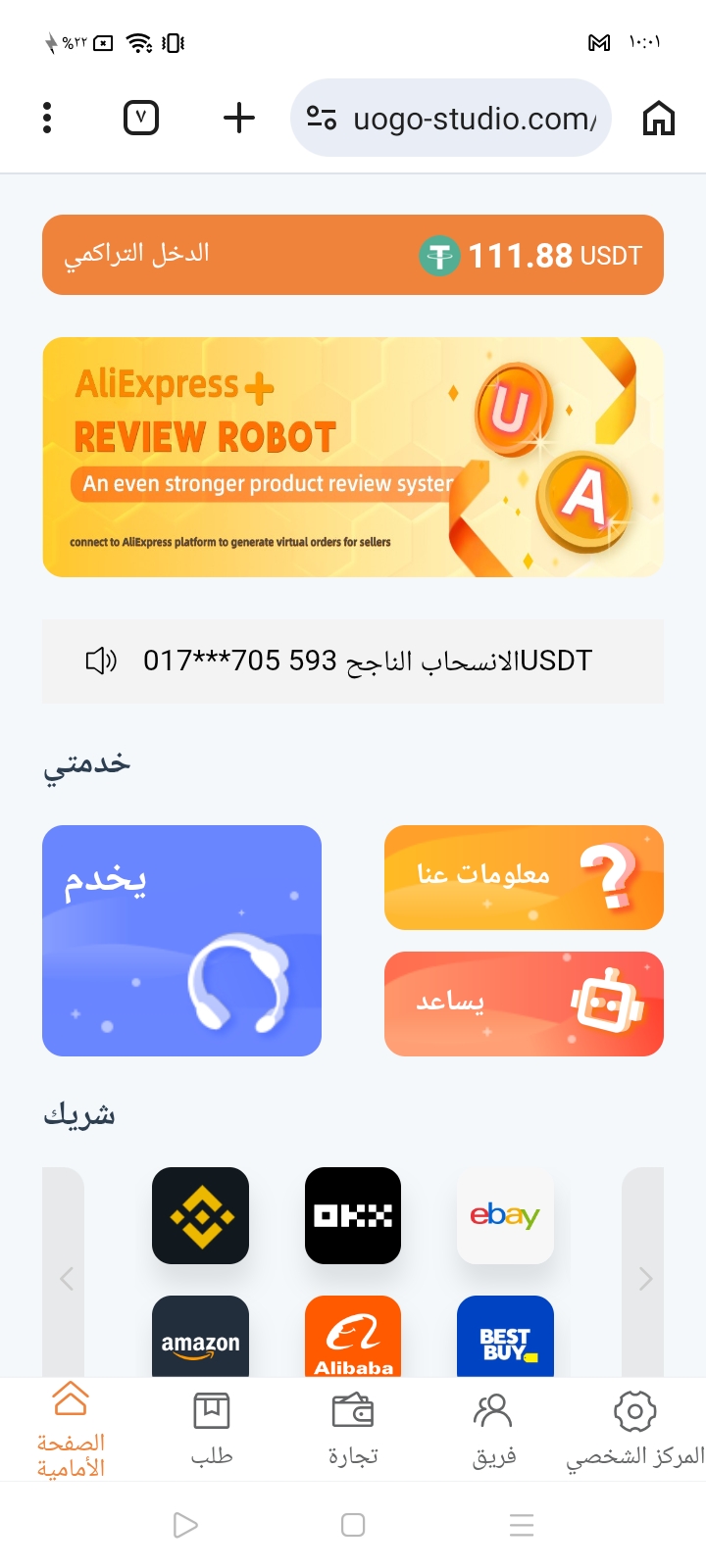Open the browser tab switcher

pyautogui.click(x=141, y=118)
